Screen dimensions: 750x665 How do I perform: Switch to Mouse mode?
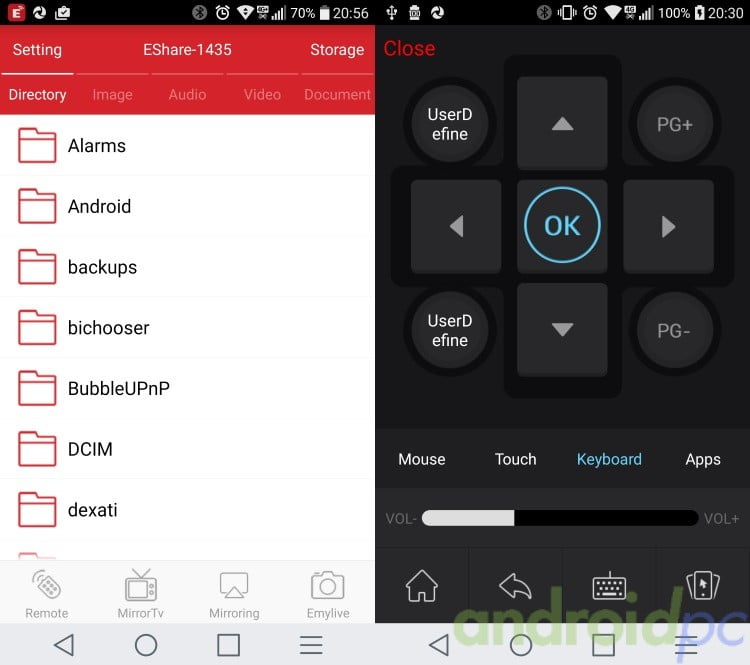point(422,459)
